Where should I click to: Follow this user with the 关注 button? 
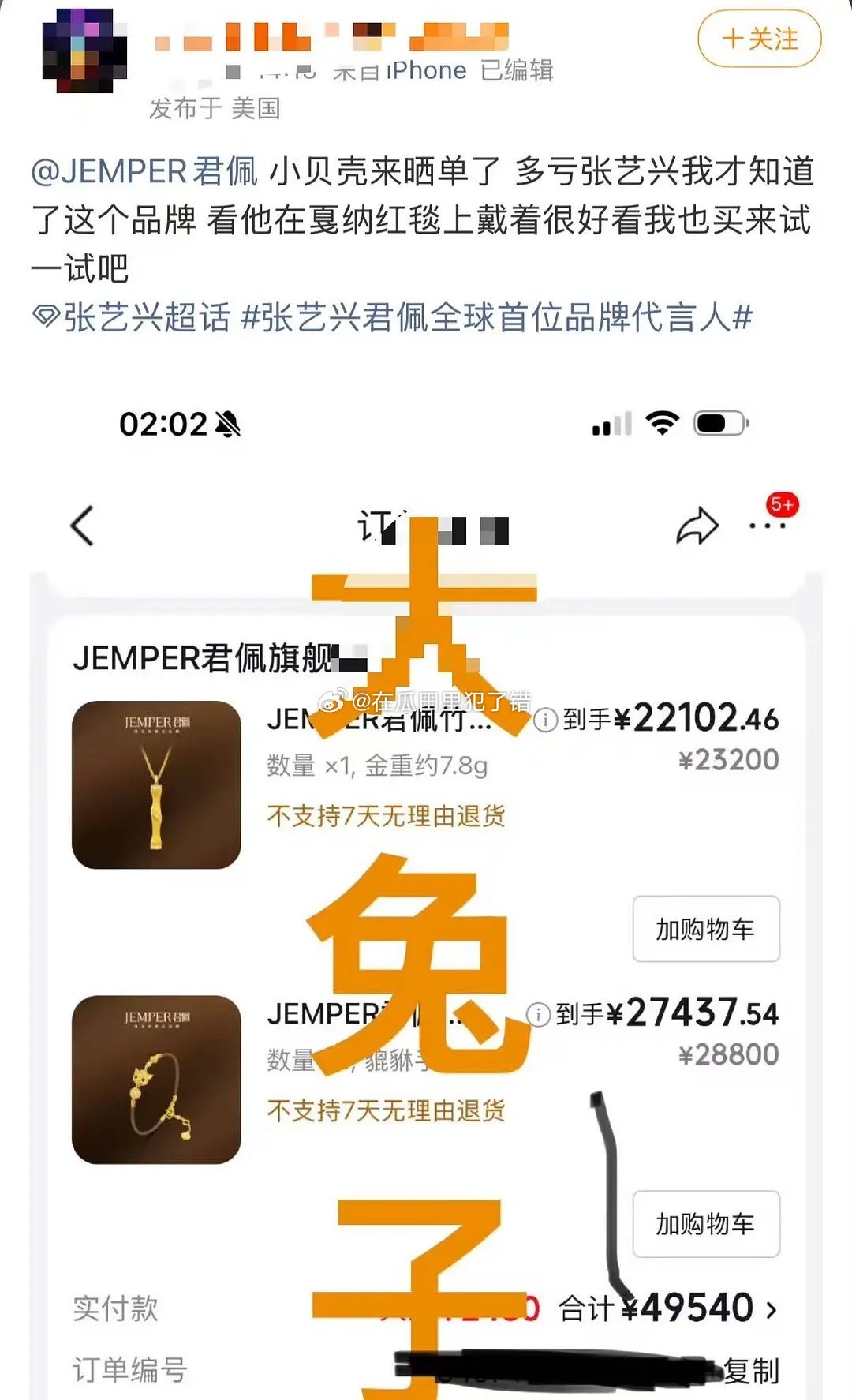click(759, 39)
